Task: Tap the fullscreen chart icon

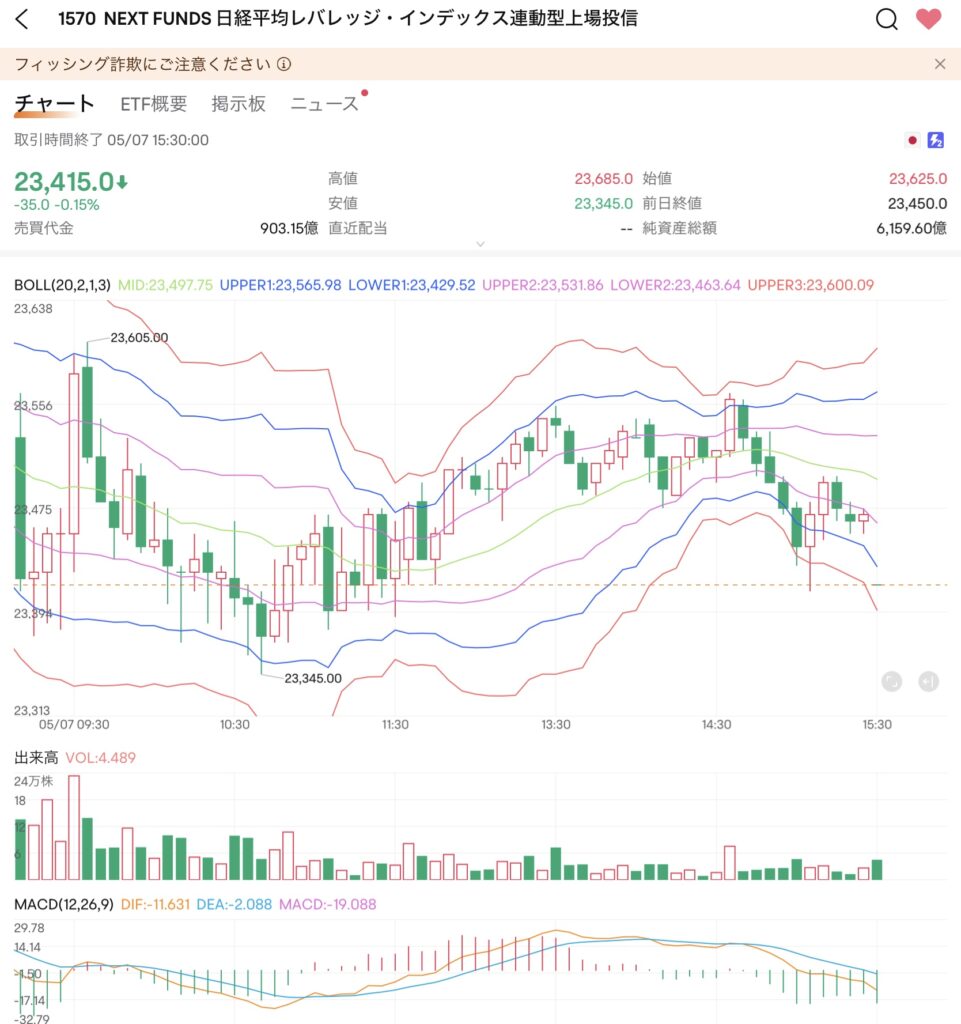Action: tap(893, 682)
